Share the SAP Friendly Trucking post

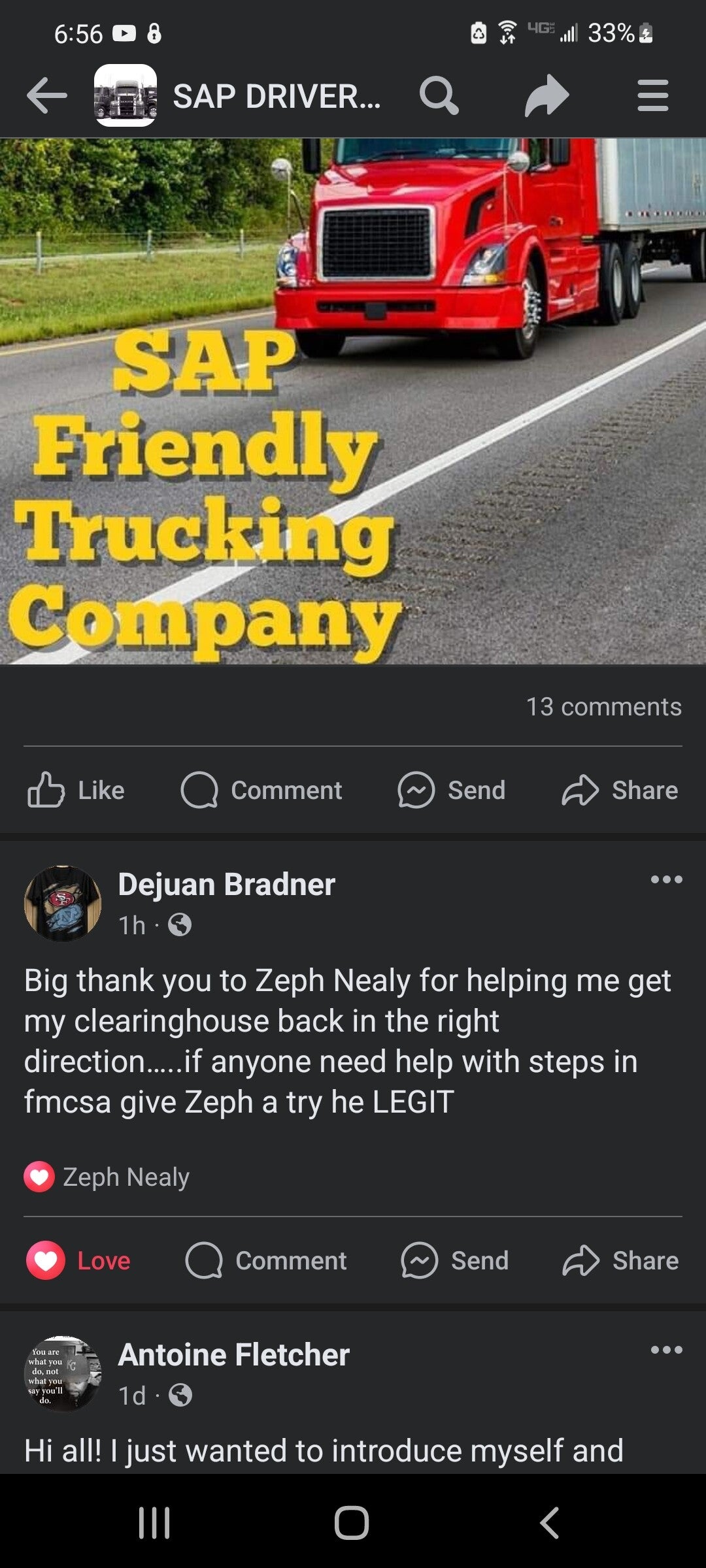coord(620,790)
